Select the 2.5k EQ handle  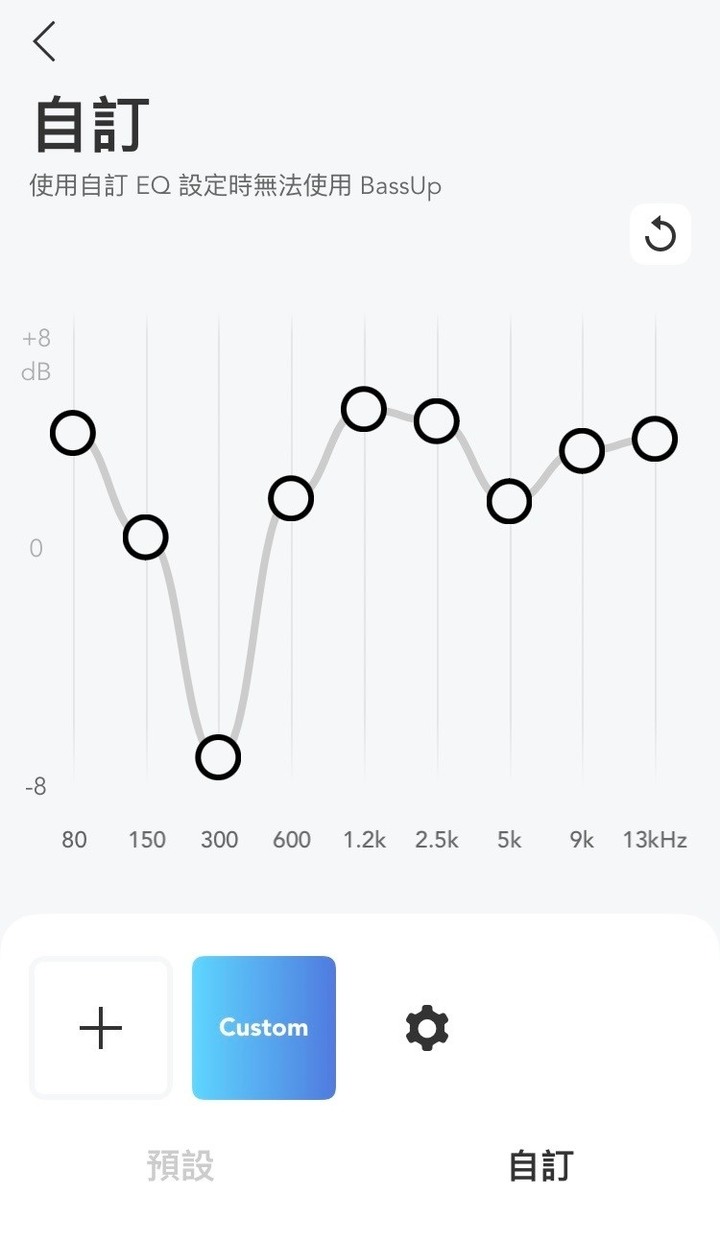click(437, 421)
